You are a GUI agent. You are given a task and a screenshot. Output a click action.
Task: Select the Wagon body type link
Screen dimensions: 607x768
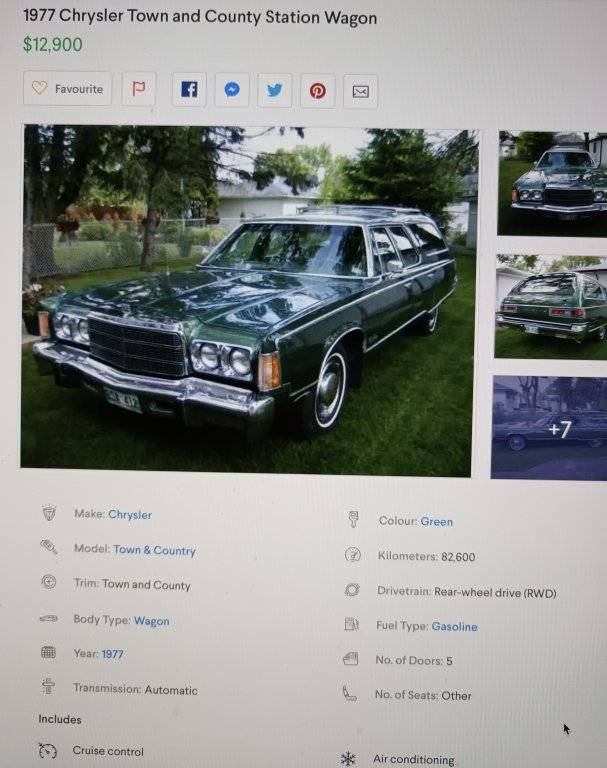pos(151,621)
